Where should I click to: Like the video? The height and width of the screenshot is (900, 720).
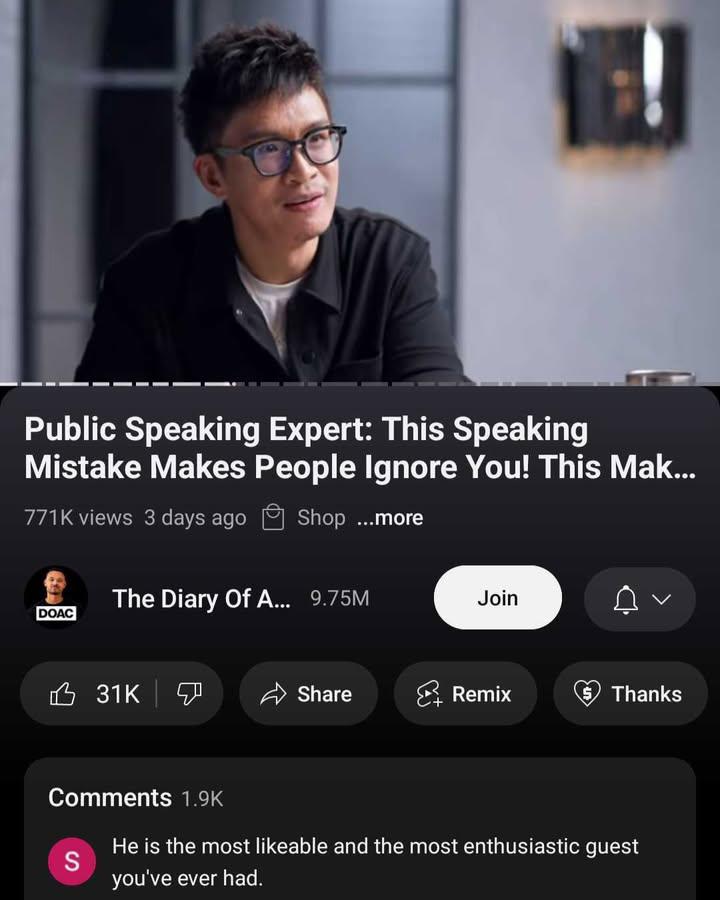pos(95,694)
